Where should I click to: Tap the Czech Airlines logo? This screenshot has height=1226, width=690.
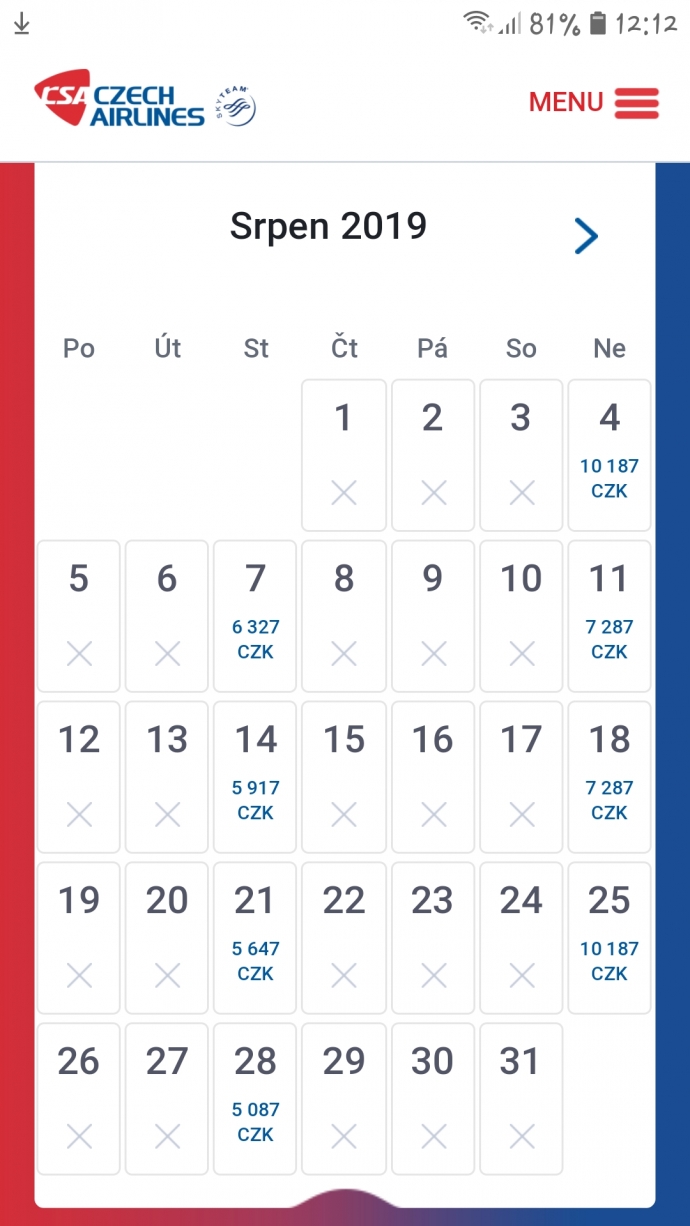pos(145,100)
